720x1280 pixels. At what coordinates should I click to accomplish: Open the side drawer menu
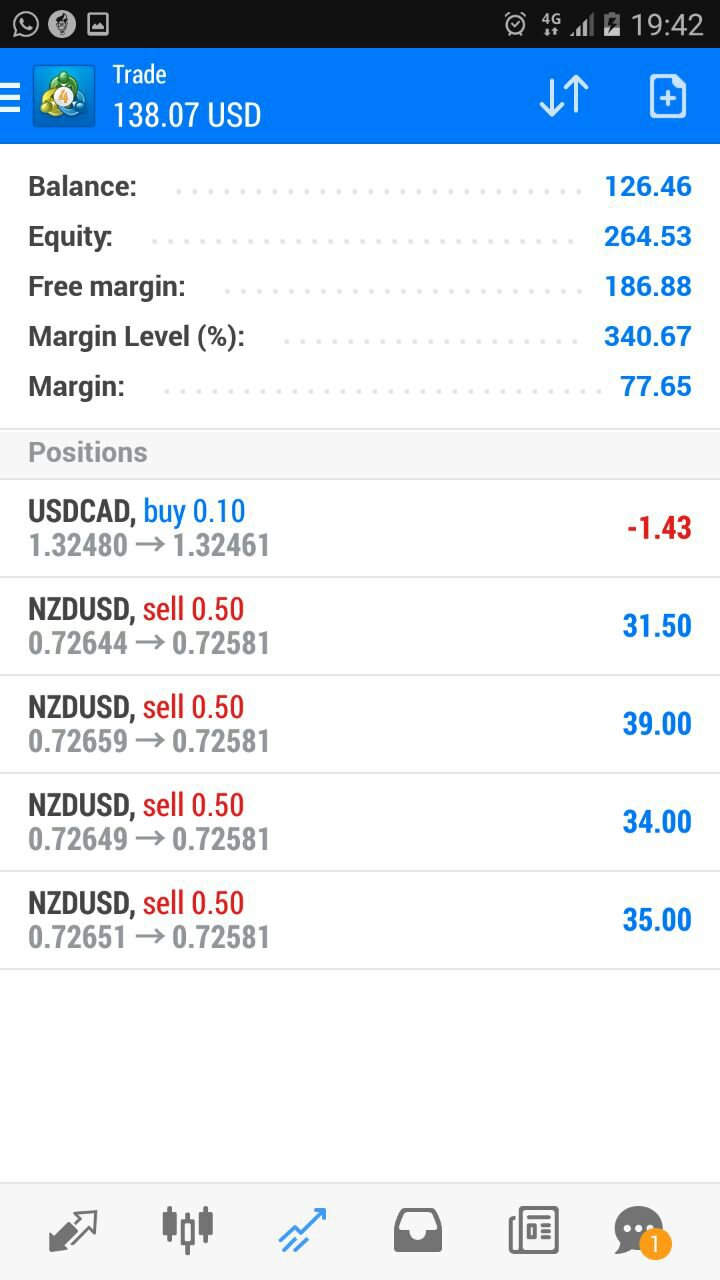point(12,97)
